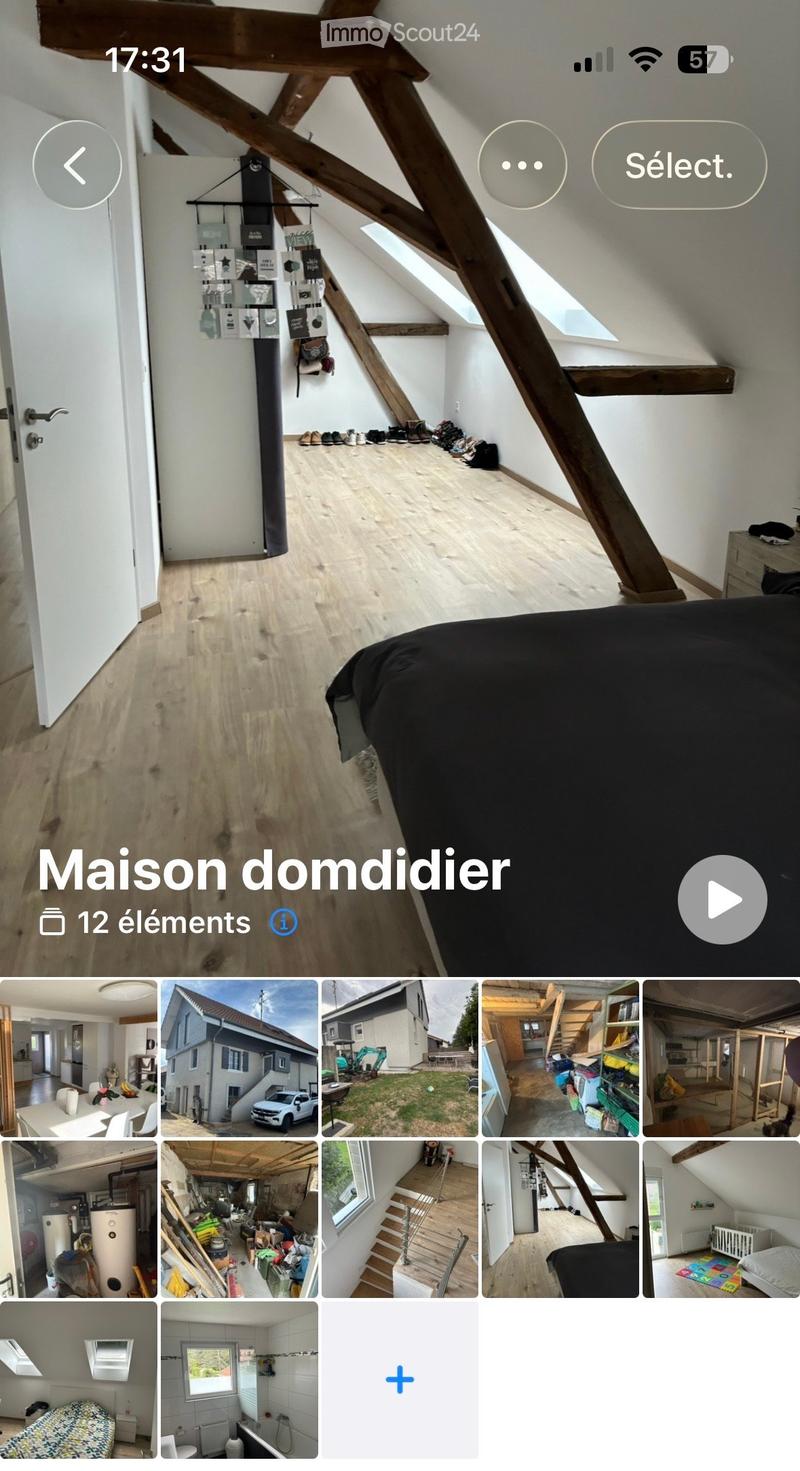Open the kitchen and dining room photo
This screenshot has width=800, height=1471.
[x=79, y=1058]
